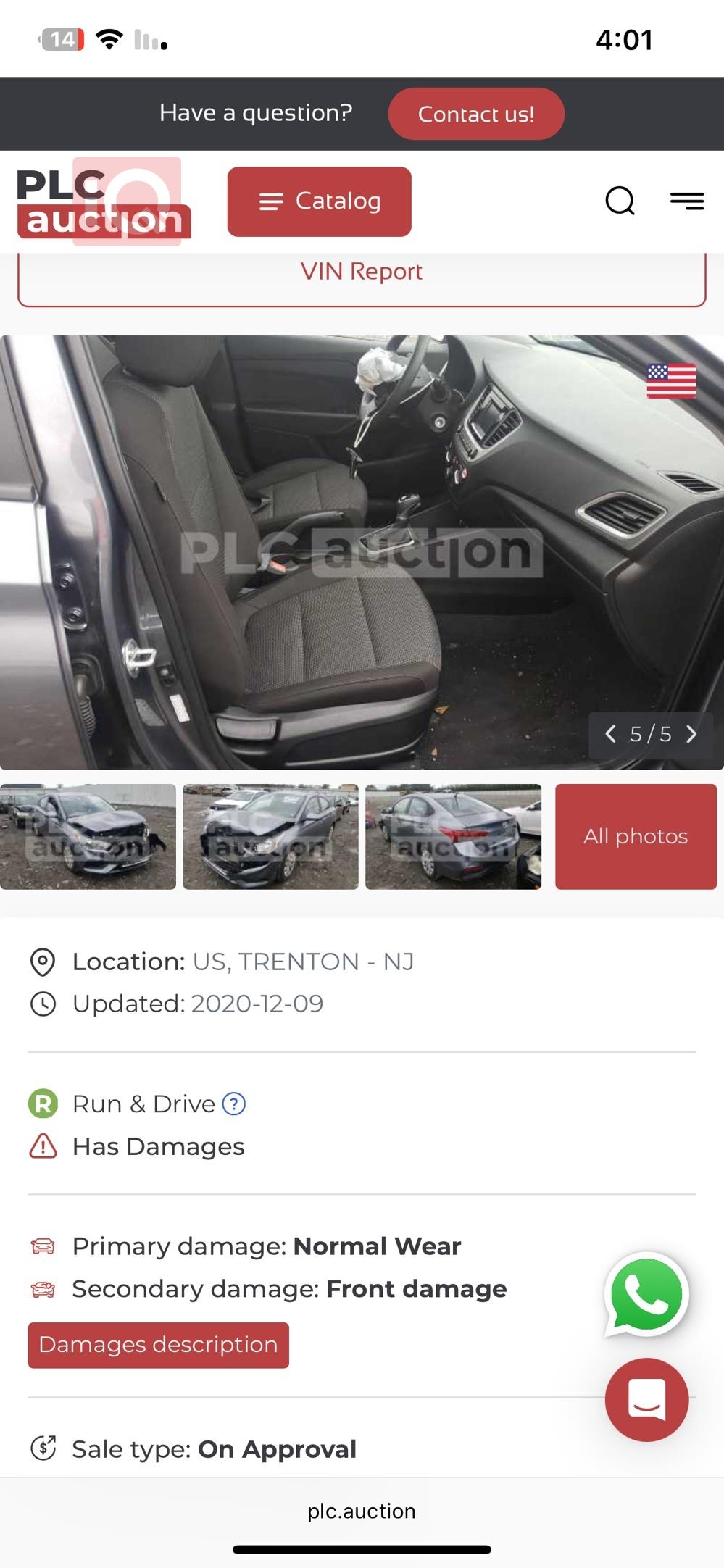Click the location pin icon near TRENTON
Viewport: 724px width, 1568px height.
point(43,962)
